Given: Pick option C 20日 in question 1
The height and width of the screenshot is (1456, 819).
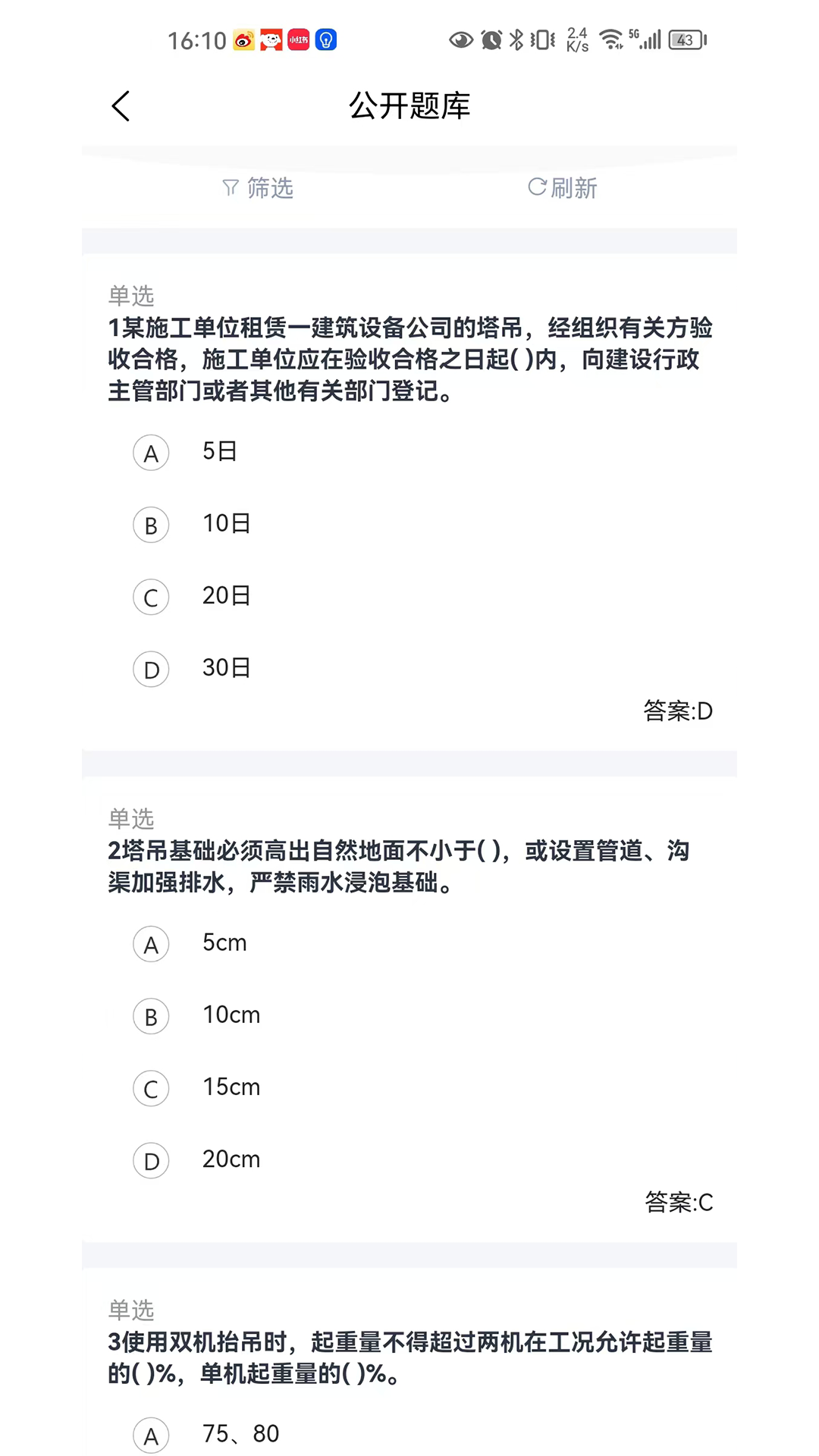Looking at the screenshot, I should 151,597.
